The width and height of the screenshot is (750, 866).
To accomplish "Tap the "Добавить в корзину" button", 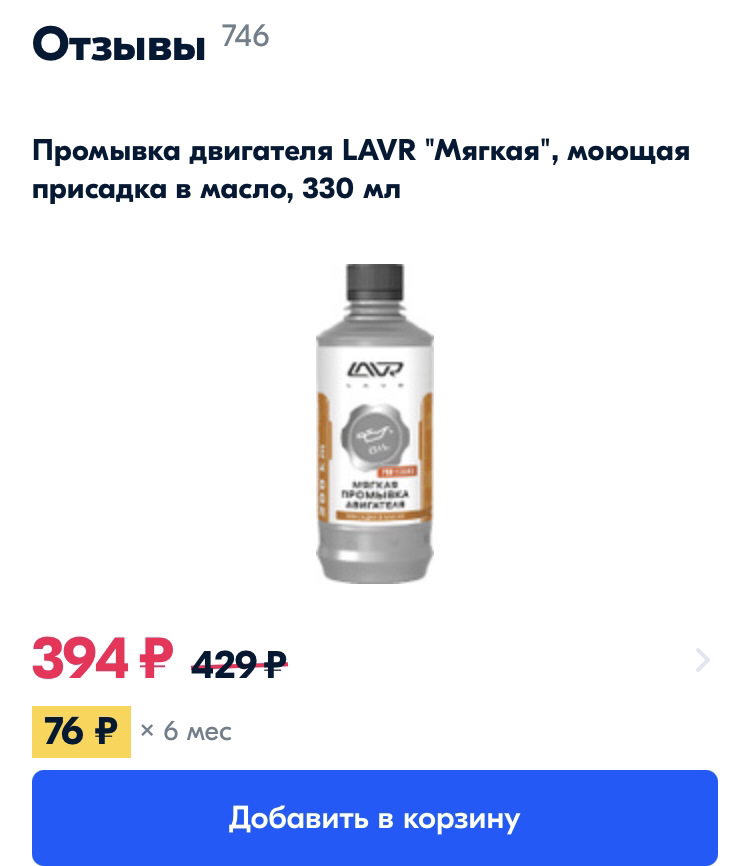I will click(374, 818).
